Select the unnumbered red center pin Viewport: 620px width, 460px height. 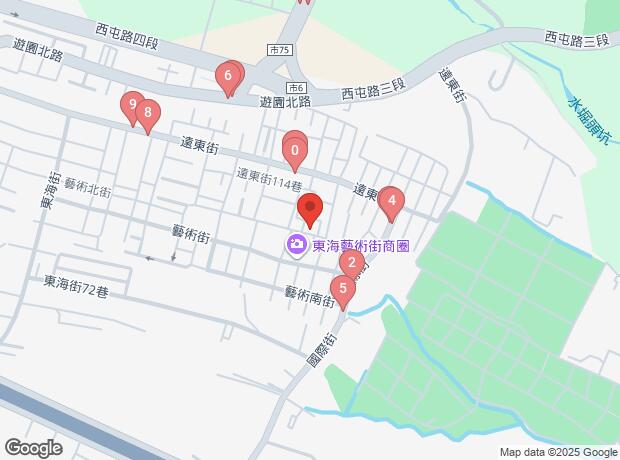pos(310,210)
